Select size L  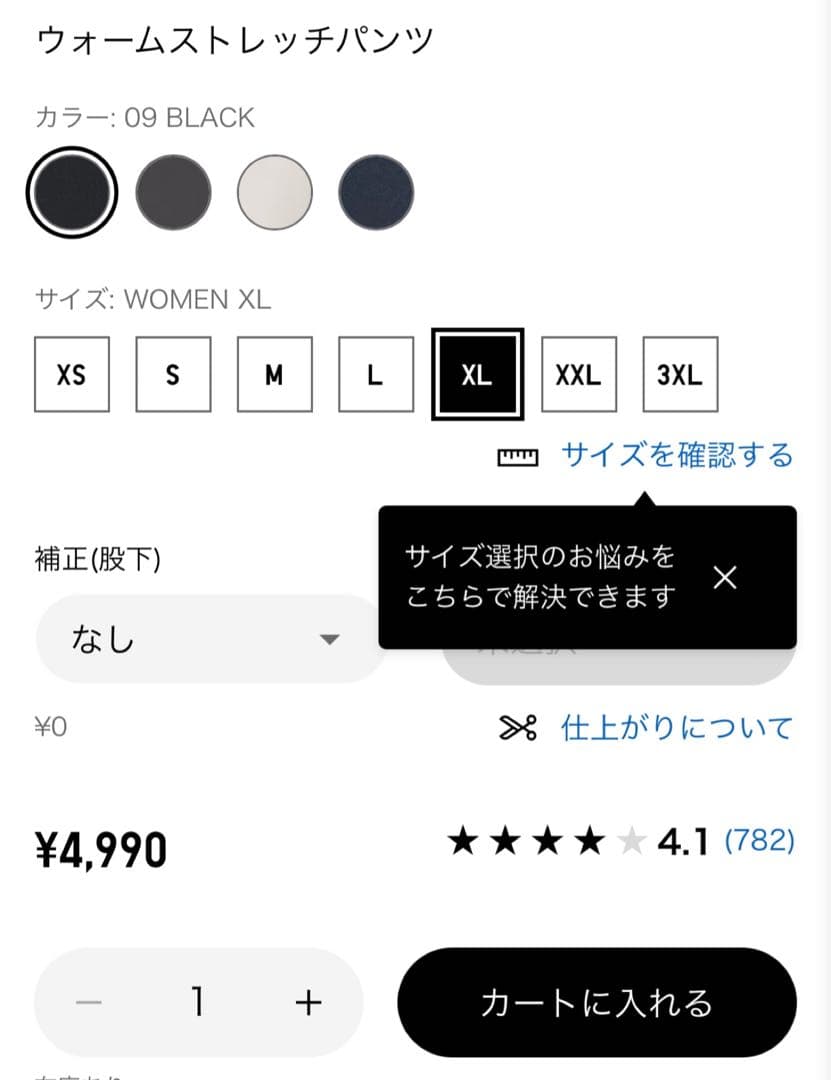pos(376,375)
